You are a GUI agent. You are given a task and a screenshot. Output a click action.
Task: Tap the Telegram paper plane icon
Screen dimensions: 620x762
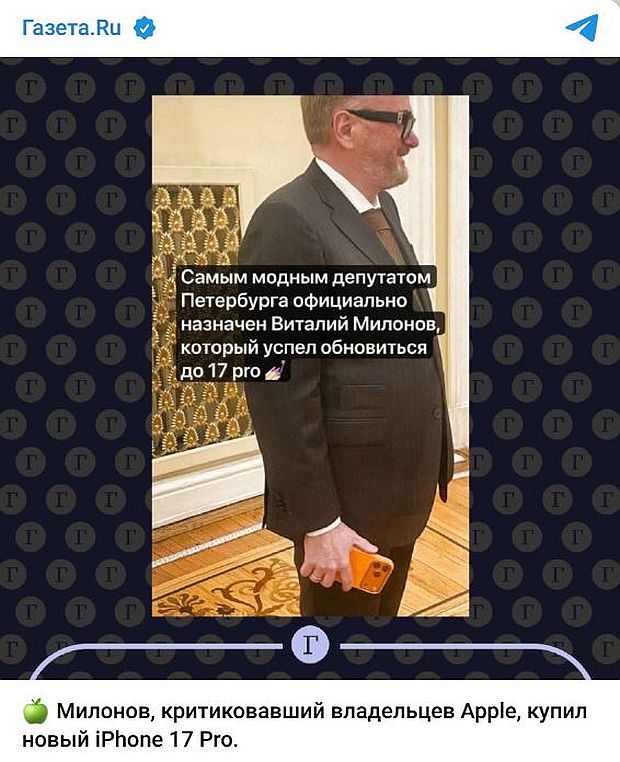[x=582, y=27]
